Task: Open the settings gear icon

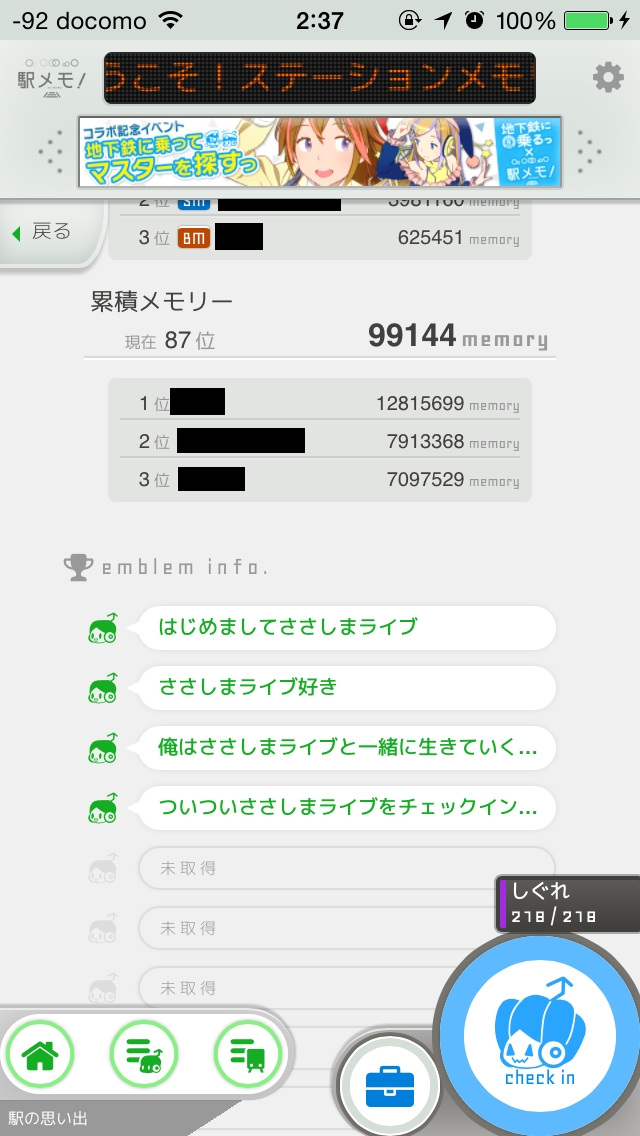Action: pos(607,78)
